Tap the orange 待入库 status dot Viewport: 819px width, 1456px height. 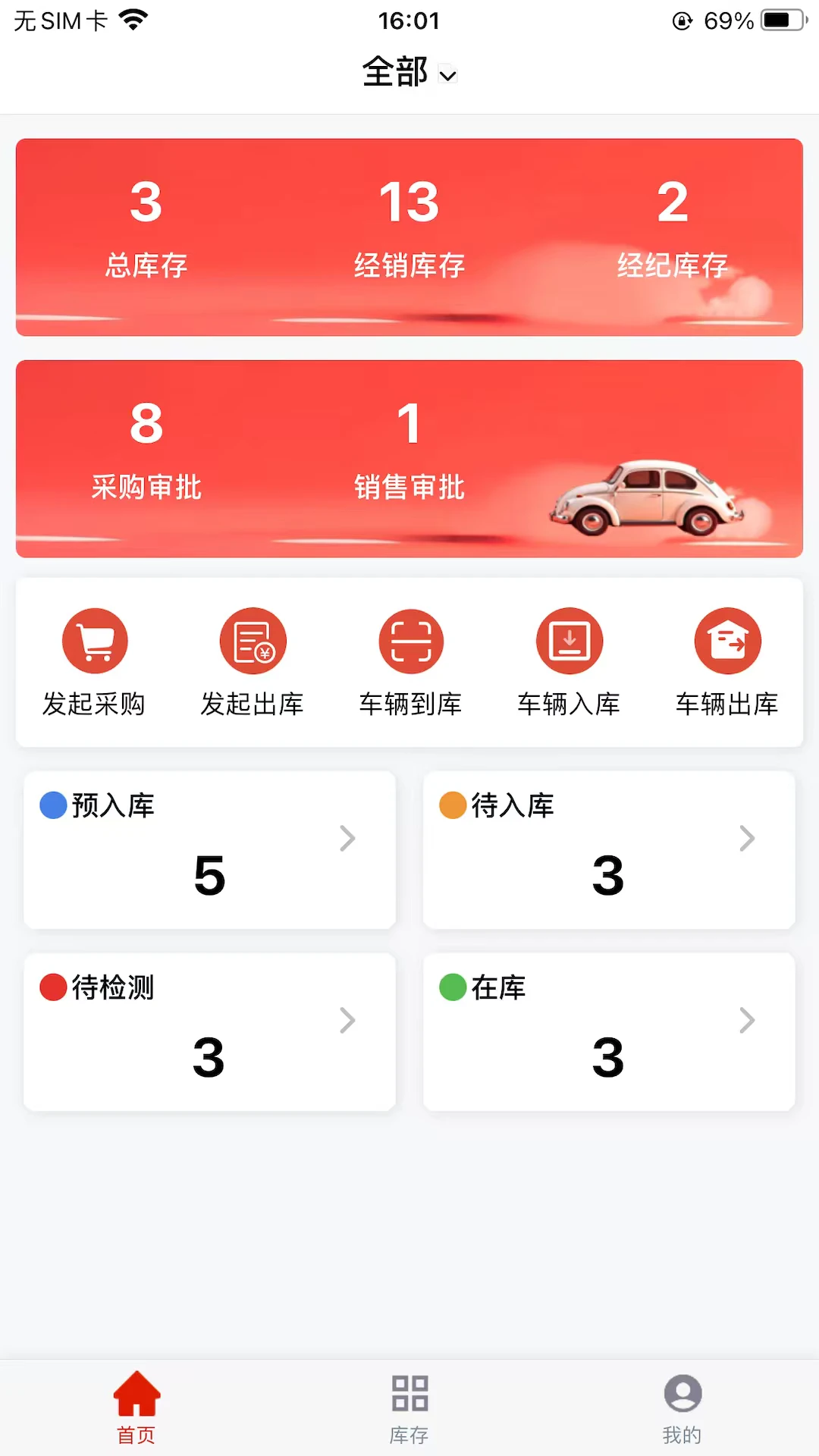tap(453, 806)
